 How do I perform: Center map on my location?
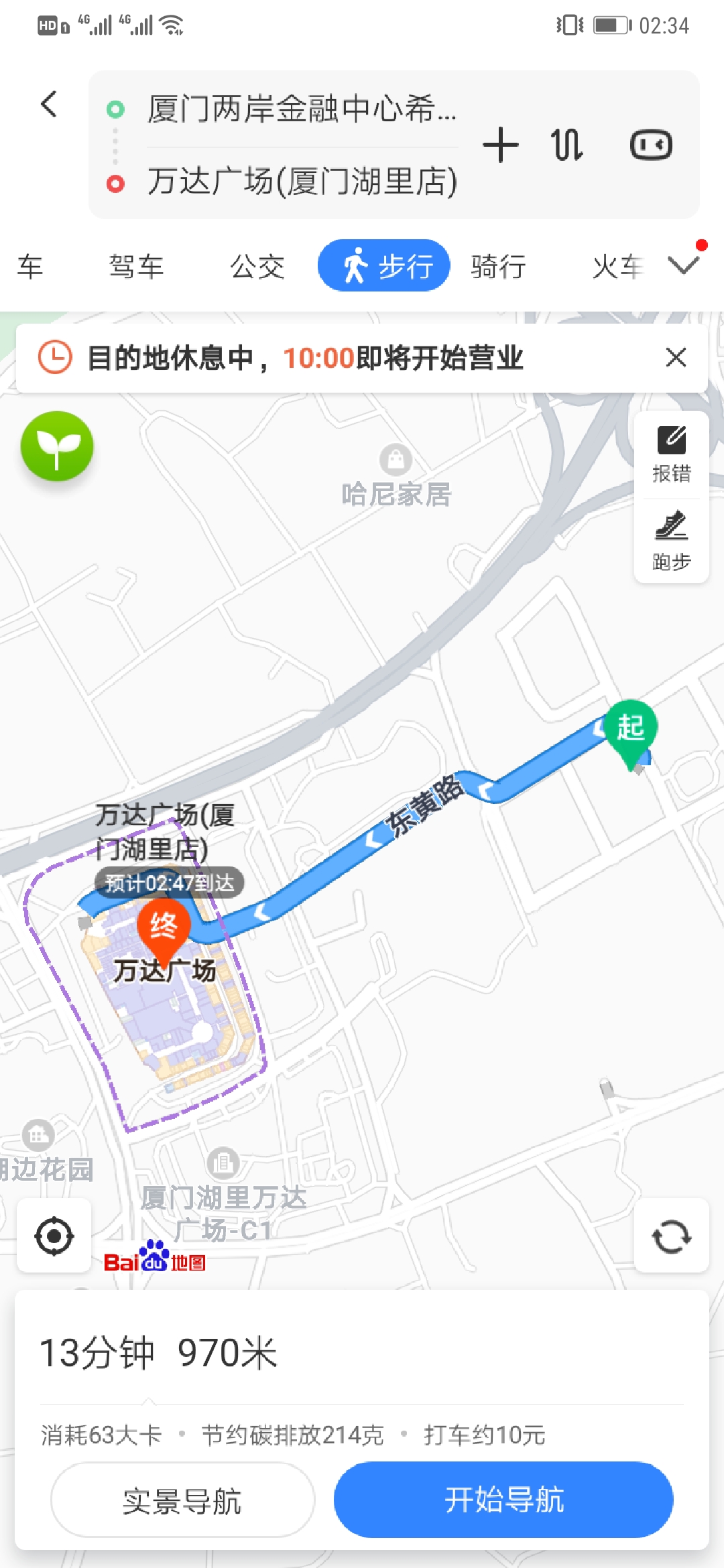tap(54, 1236)
